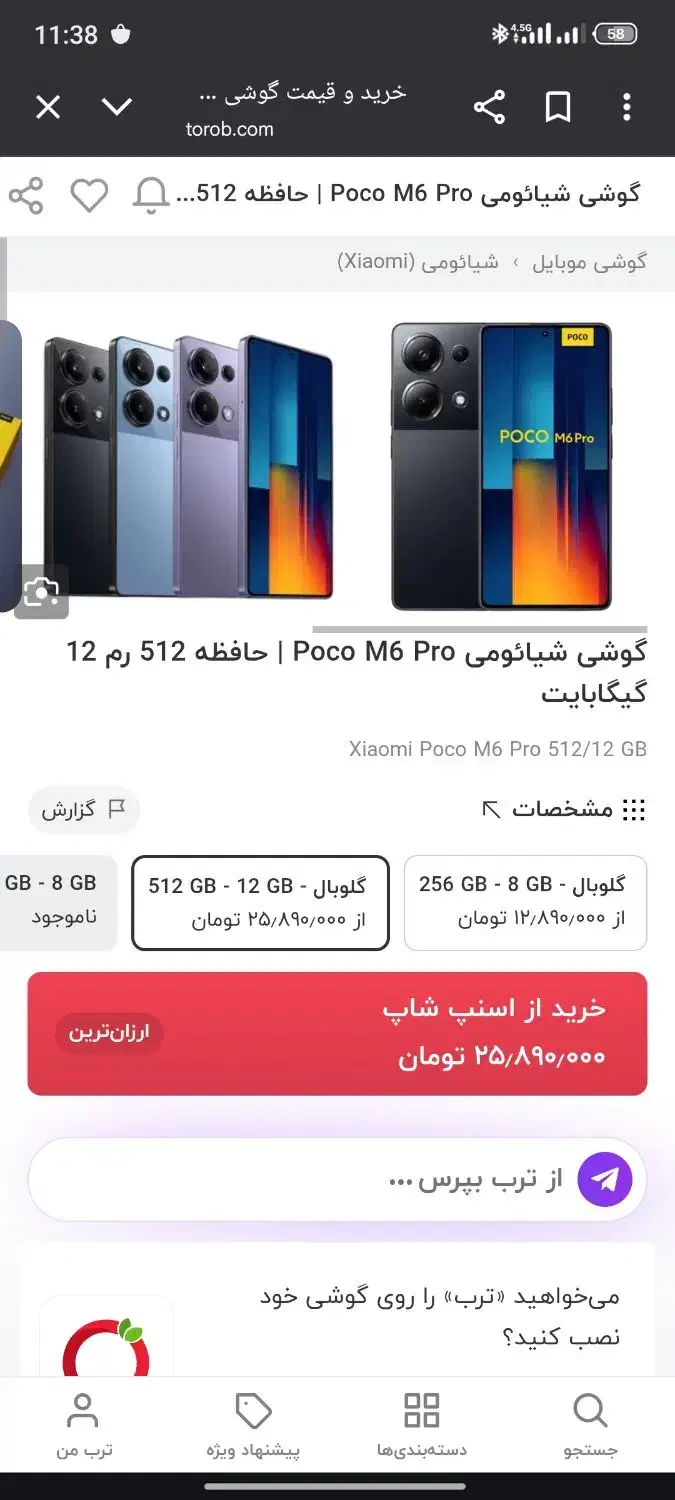Report the listing via گزارش button

pos(84,810)
